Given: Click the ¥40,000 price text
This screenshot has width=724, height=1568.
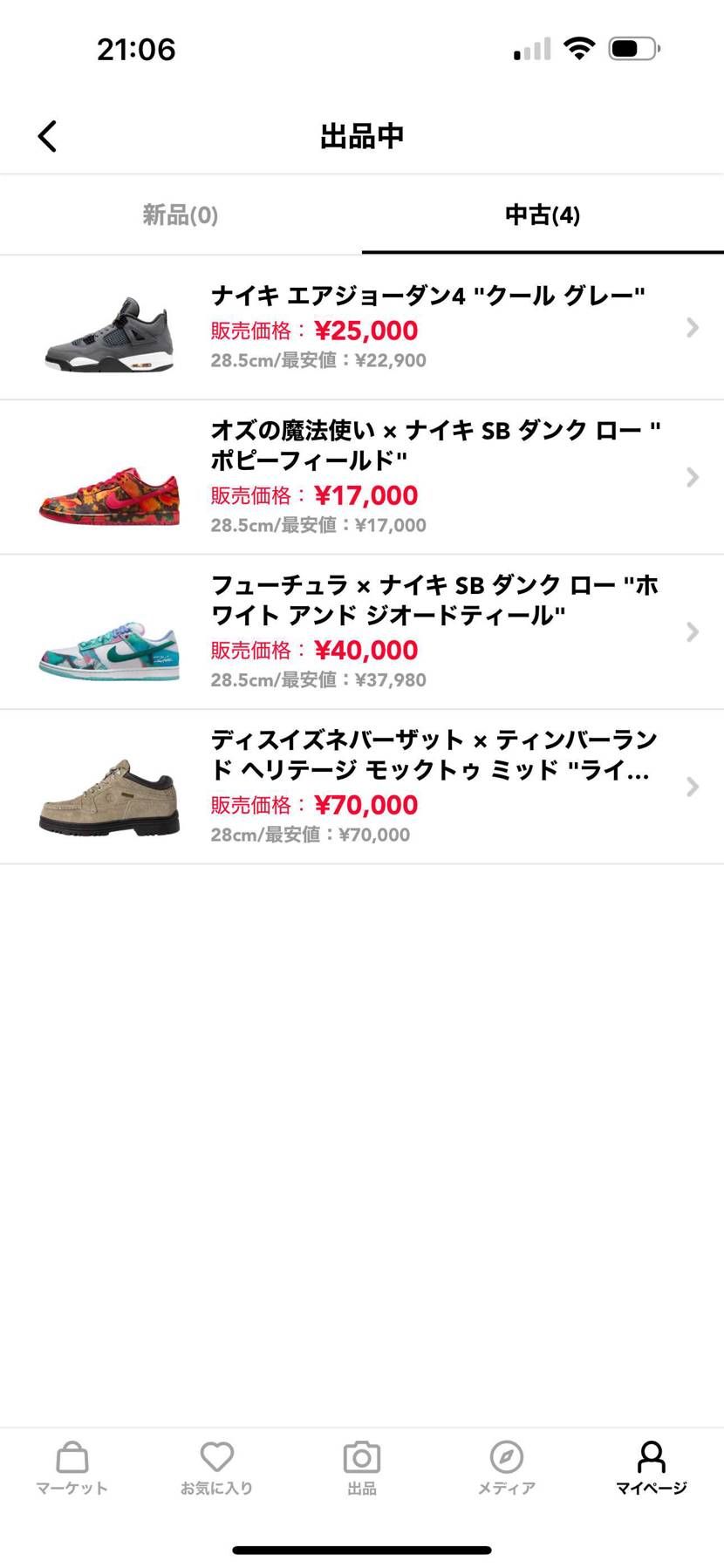Looking at the screenshot, I should [366, 650].
